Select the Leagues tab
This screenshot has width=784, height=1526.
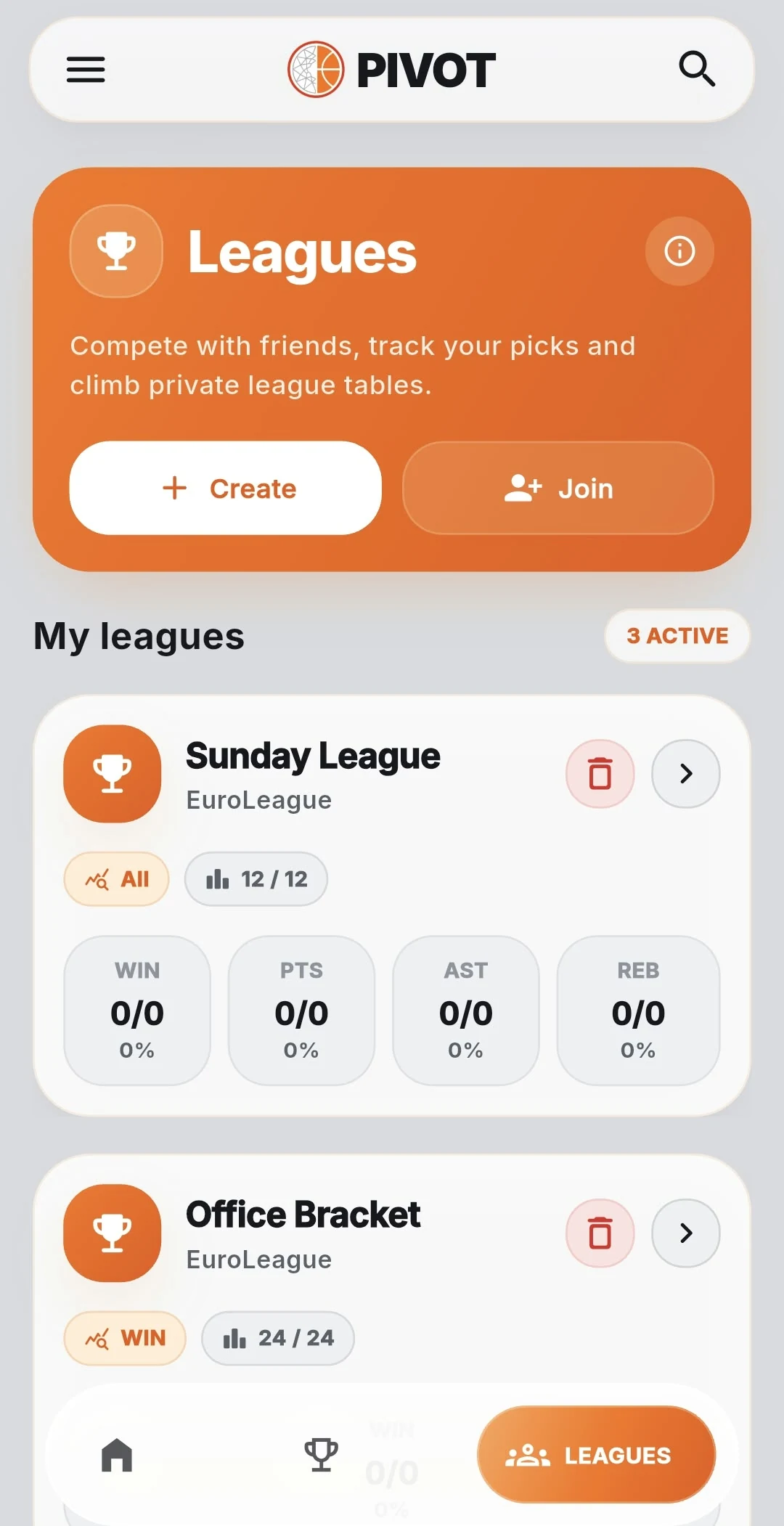coord(597,1455)
